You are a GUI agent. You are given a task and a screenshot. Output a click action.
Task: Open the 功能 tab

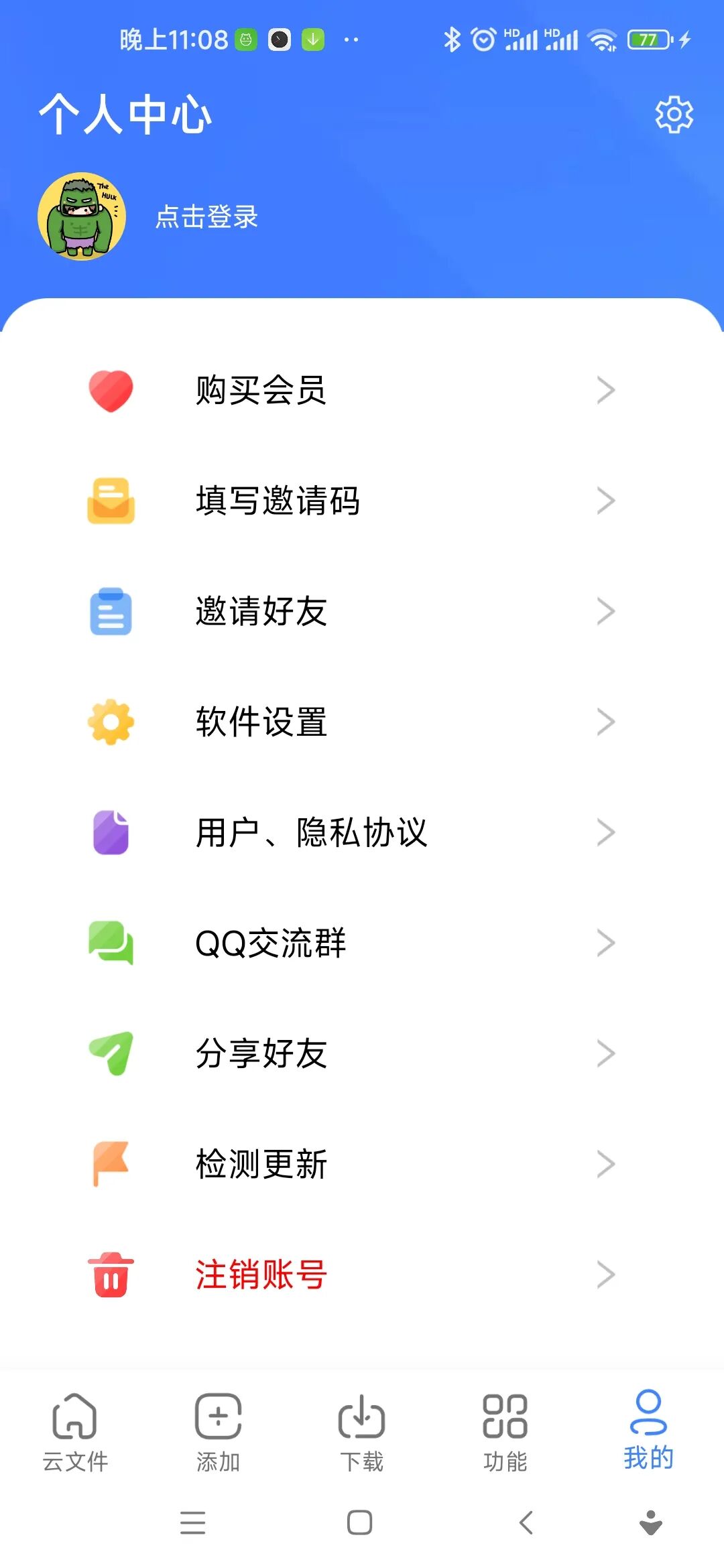505,1431
